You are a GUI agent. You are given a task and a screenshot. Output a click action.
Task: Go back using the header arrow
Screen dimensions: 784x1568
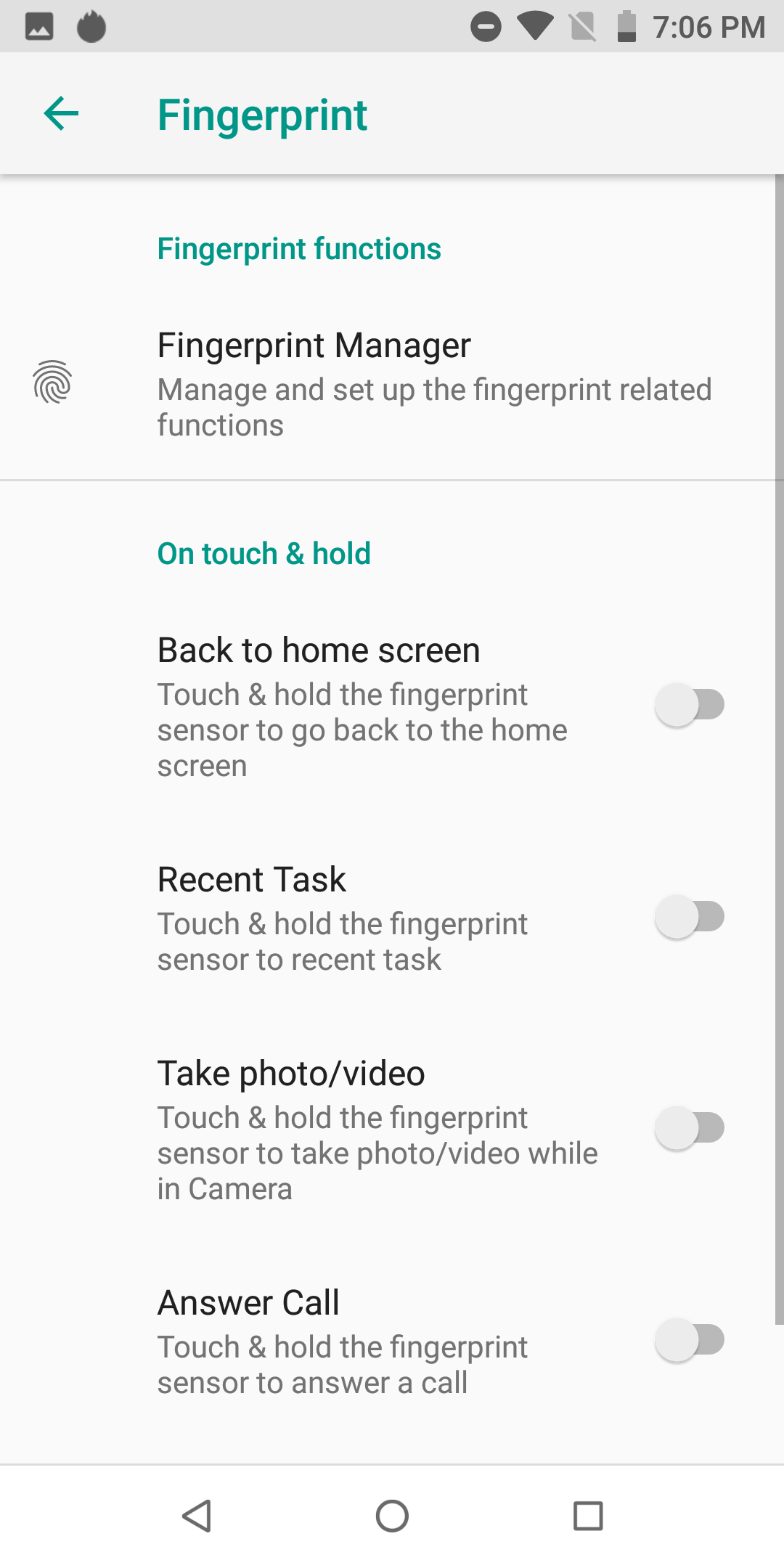pyautogui.click(x=61, y=114)
